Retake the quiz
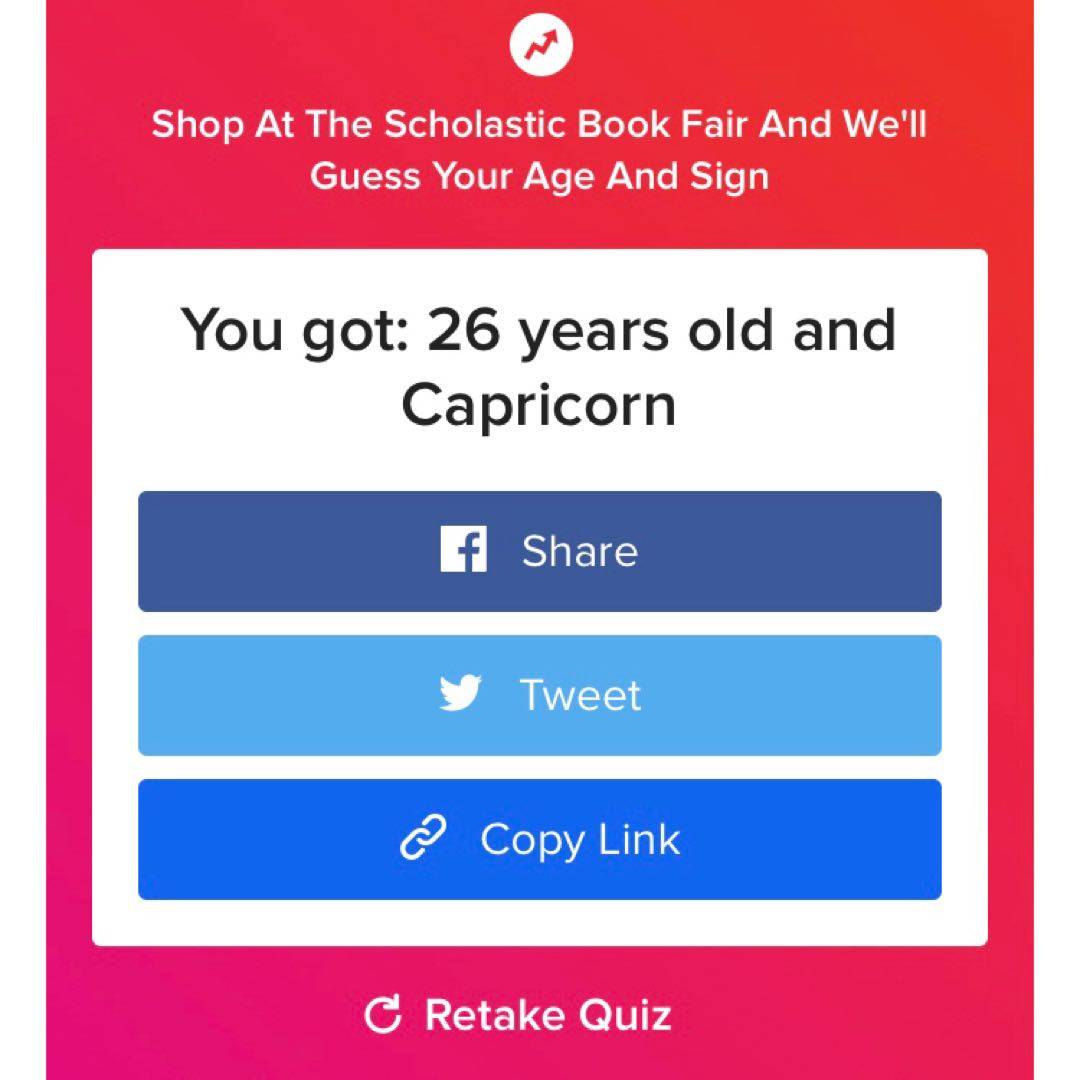This screenshot has height=1080, width=1080. tap(519, 1015)
